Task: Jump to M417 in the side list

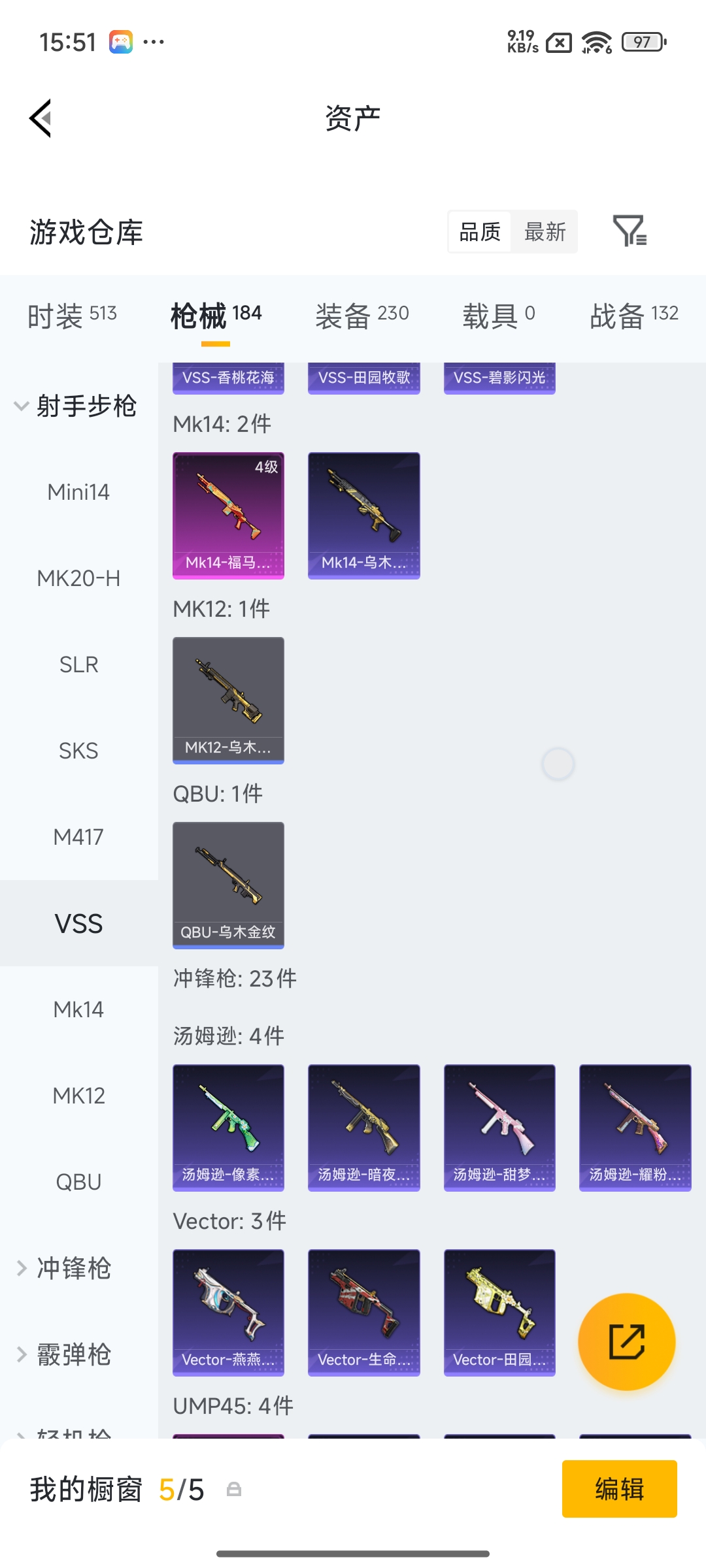Action: click(x=78, y=837)
